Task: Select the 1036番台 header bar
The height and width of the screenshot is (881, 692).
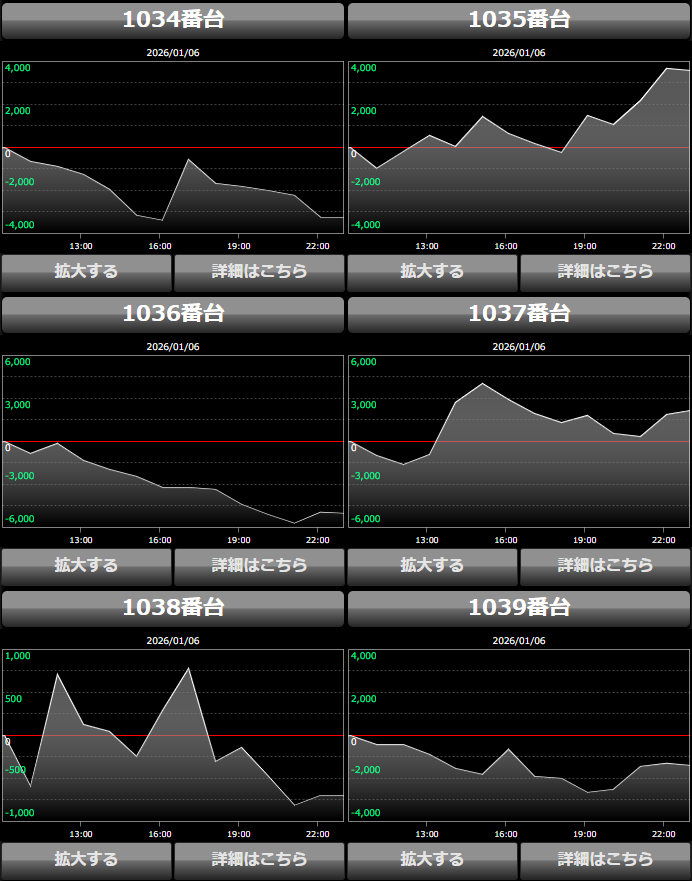Action: pyautogui.click(x=173, y=314)
